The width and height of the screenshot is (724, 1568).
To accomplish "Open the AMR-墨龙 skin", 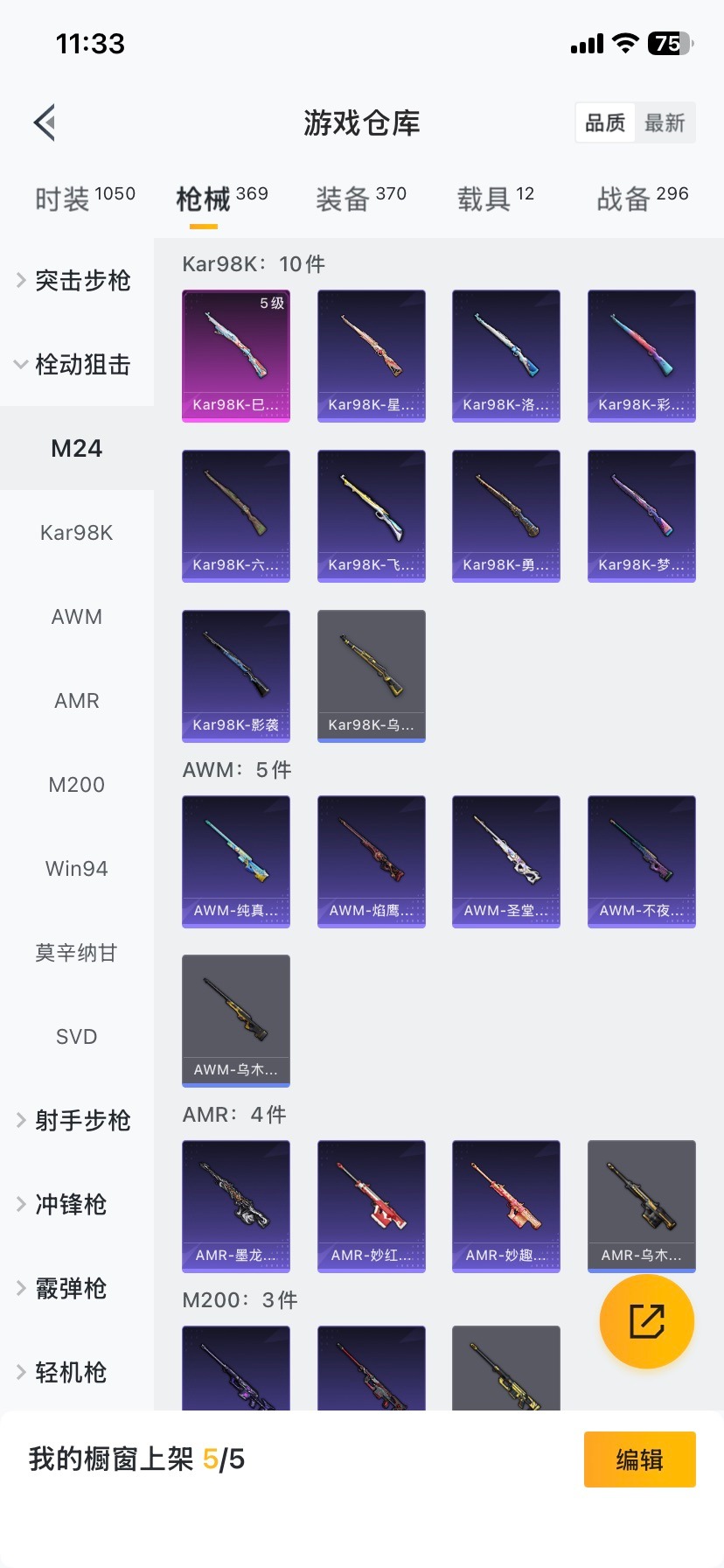I will pyautogui.click(x=236, y=1206).
